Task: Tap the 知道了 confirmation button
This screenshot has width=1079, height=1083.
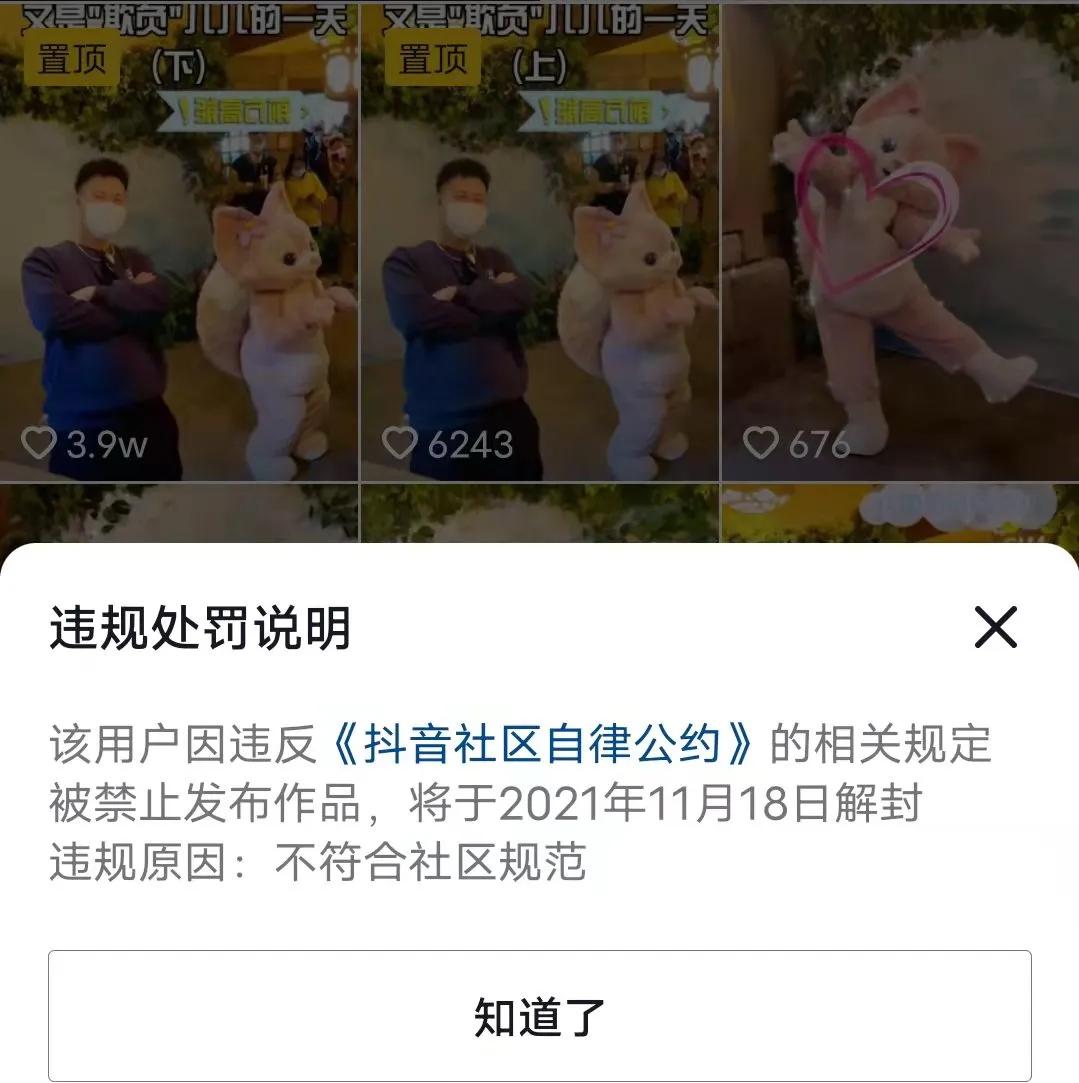Action: click(538, 1012)
